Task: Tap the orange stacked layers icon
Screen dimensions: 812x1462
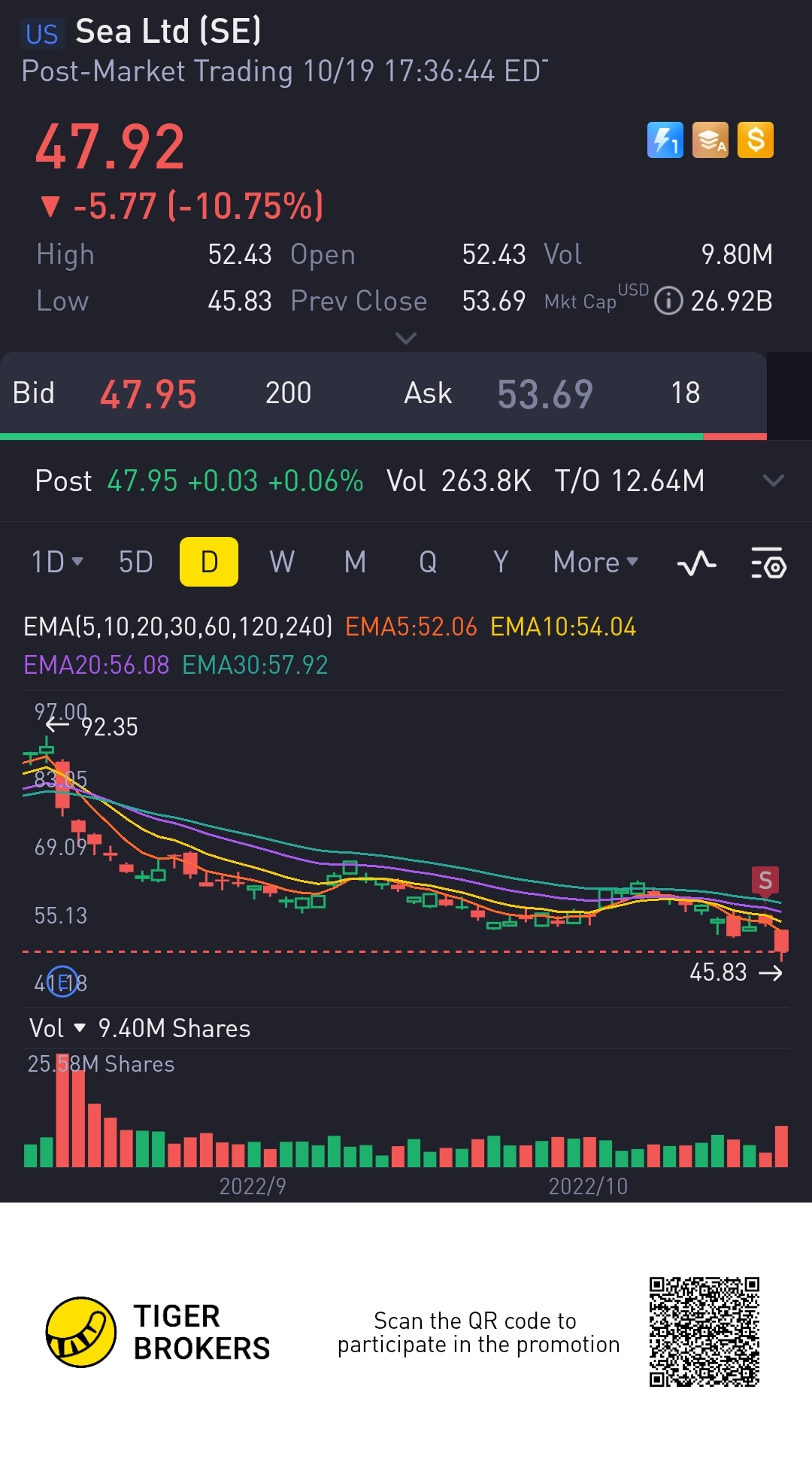Action: coord(710,140)
